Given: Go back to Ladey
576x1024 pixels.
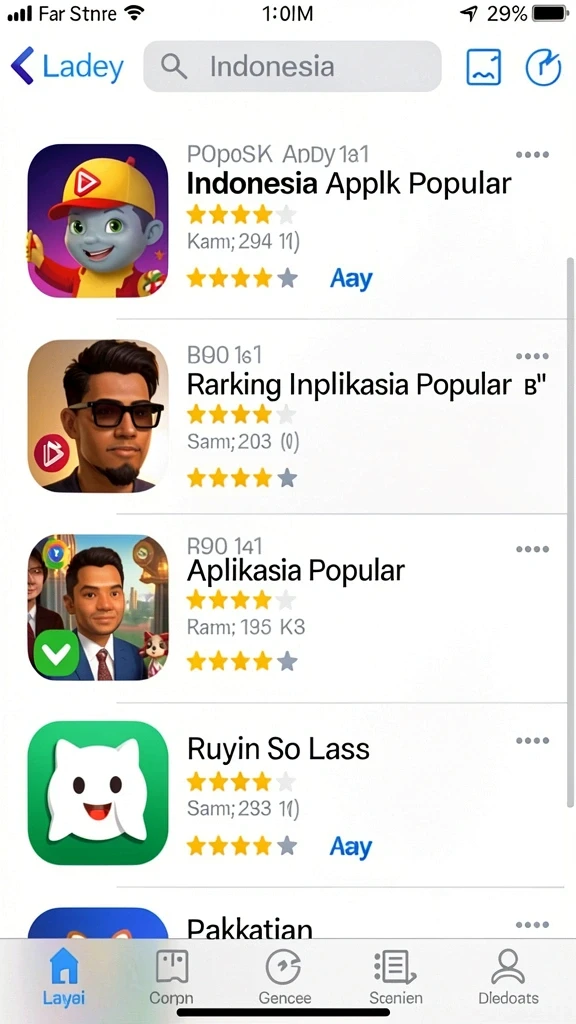Looking at the screenshot, I should (67, 67).
